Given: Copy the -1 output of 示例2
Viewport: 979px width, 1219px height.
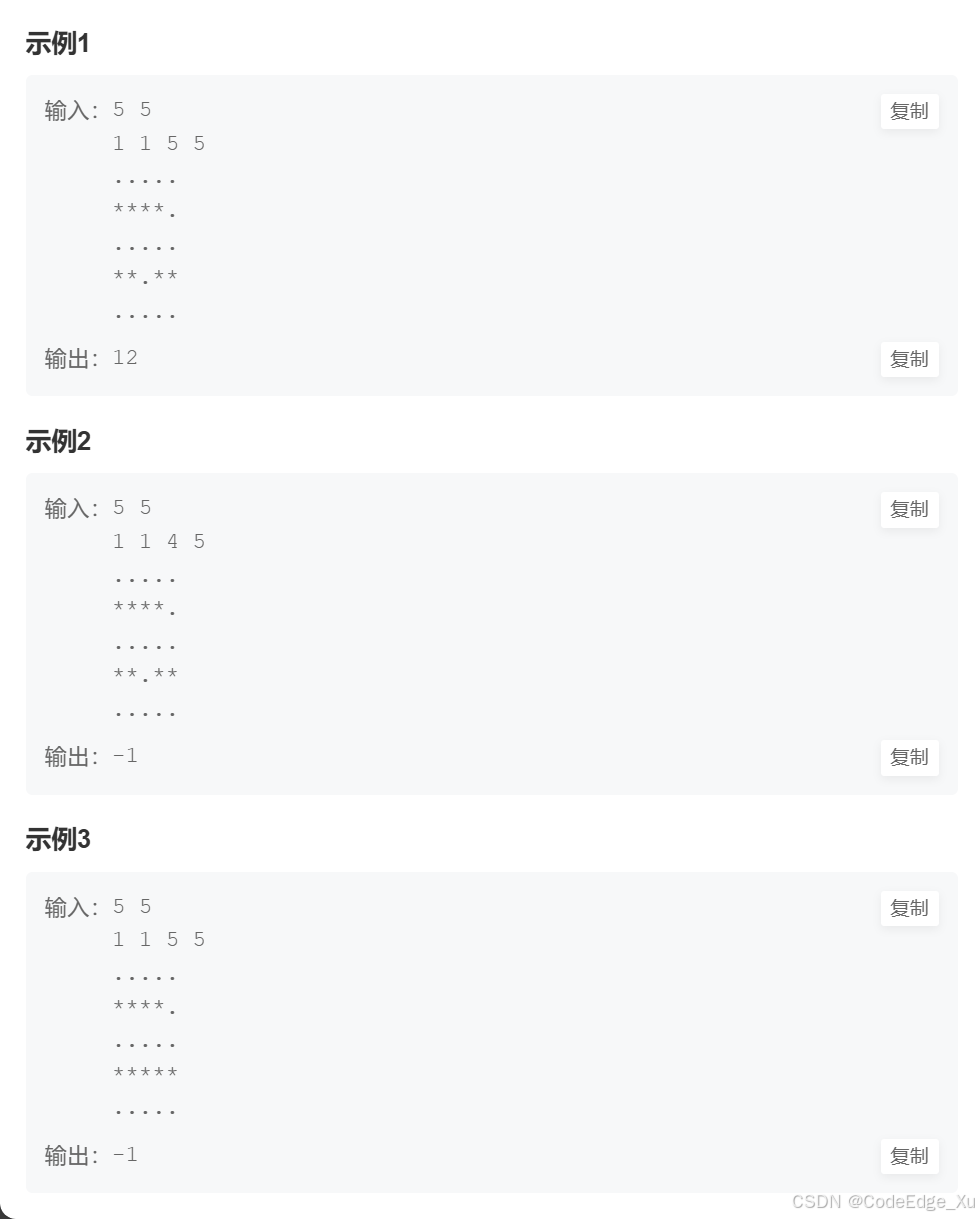Looking at the screenshot, I should [x=908, y=757].
